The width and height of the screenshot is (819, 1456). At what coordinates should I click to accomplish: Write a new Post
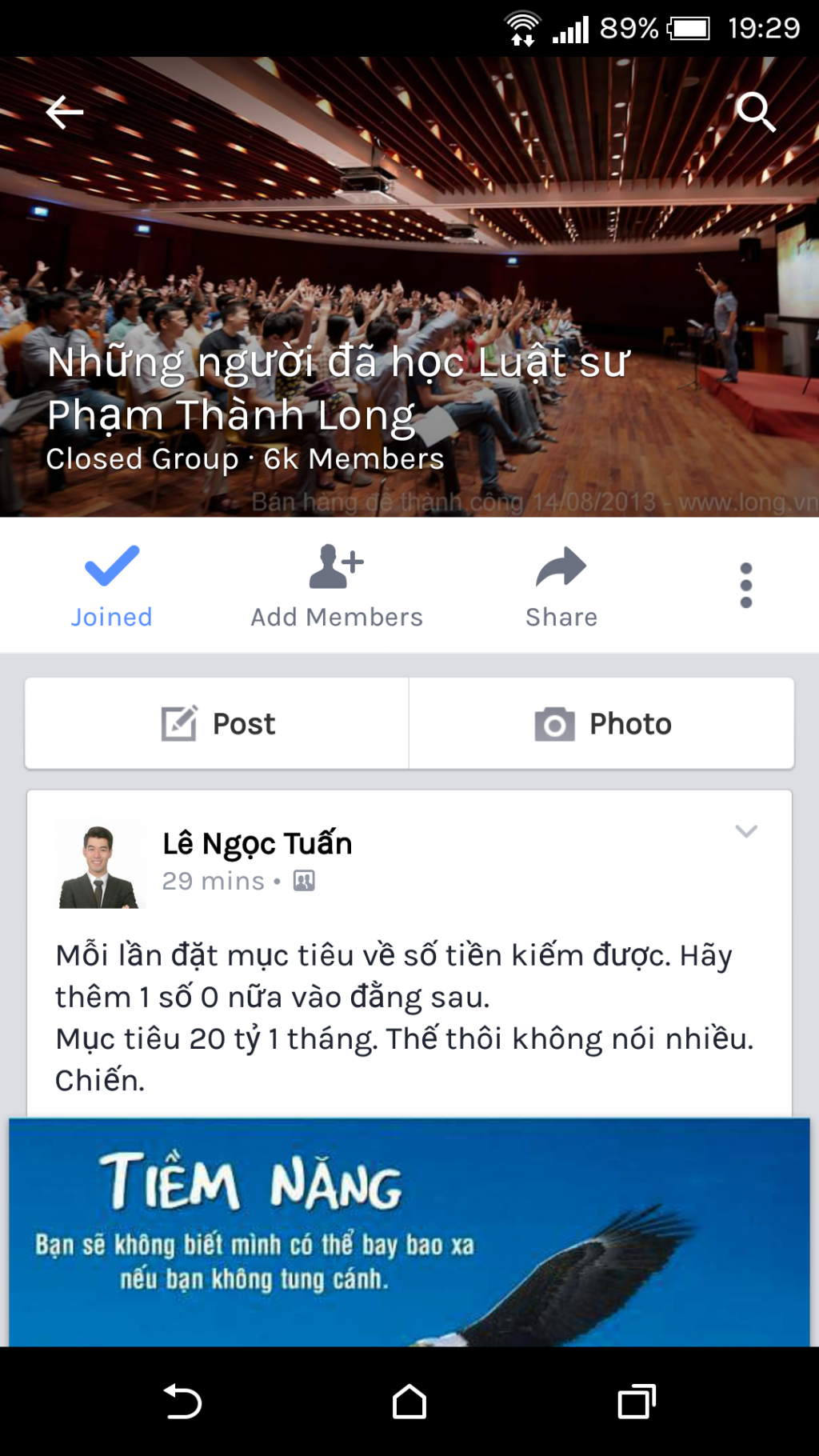pos(218,724)
